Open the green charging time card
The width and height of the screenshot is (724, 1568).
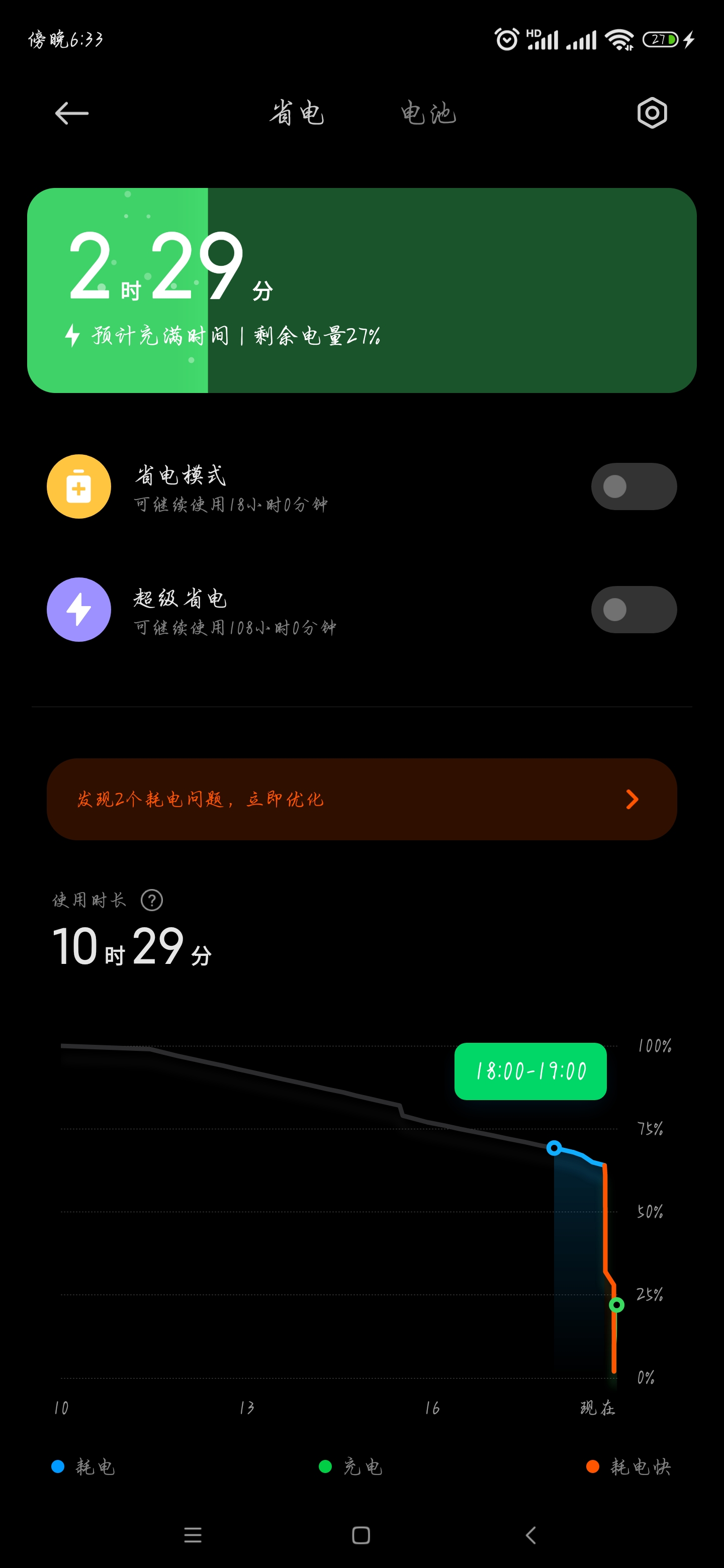pos(361,290)
